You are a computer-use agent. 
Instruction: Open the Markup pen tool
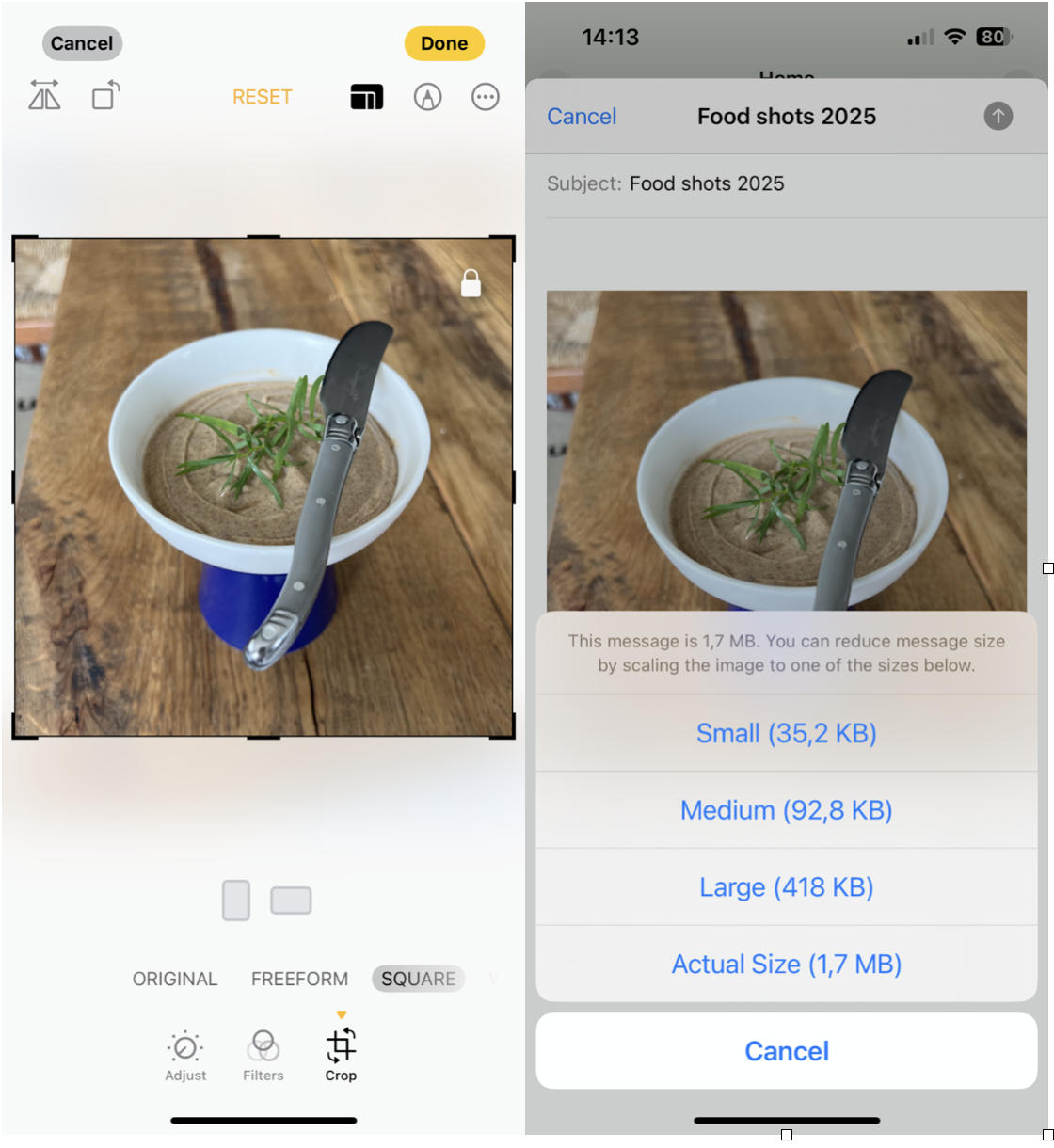tap(427, 96)
